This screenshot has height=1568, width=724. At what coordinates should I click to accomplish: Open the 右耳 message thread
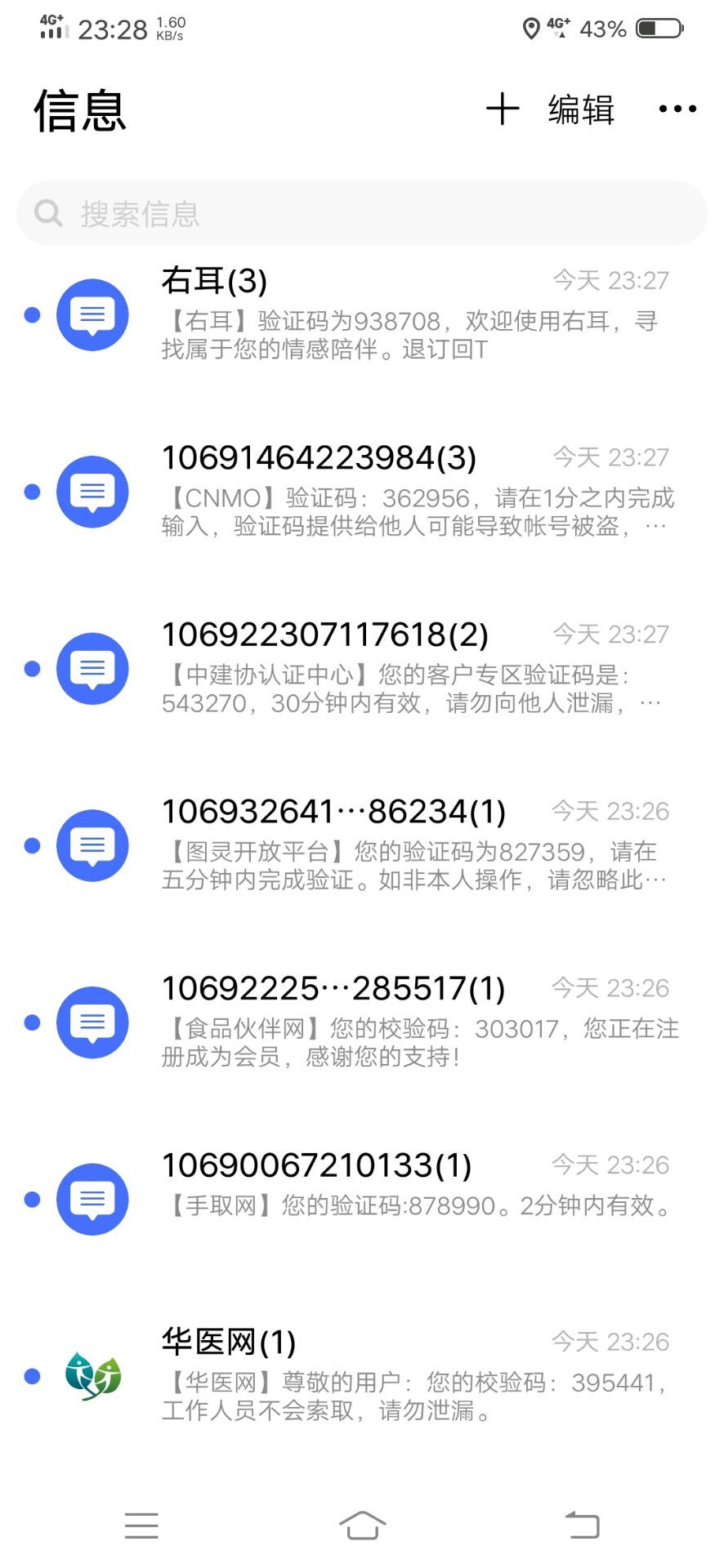tap(409, 315)
